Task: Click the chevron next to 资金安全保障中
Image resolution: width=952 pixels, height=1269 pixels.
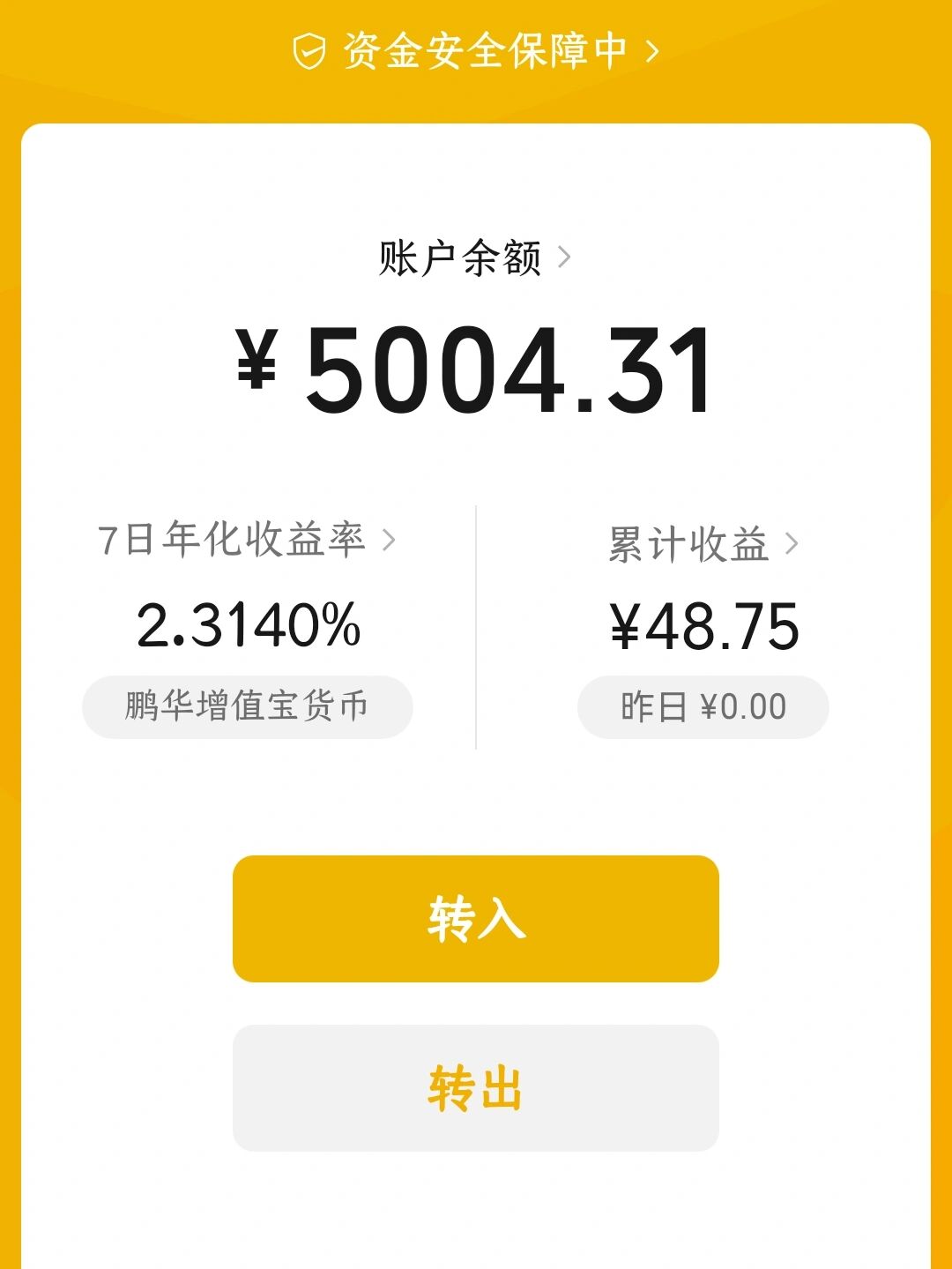Action: [654, 50]
